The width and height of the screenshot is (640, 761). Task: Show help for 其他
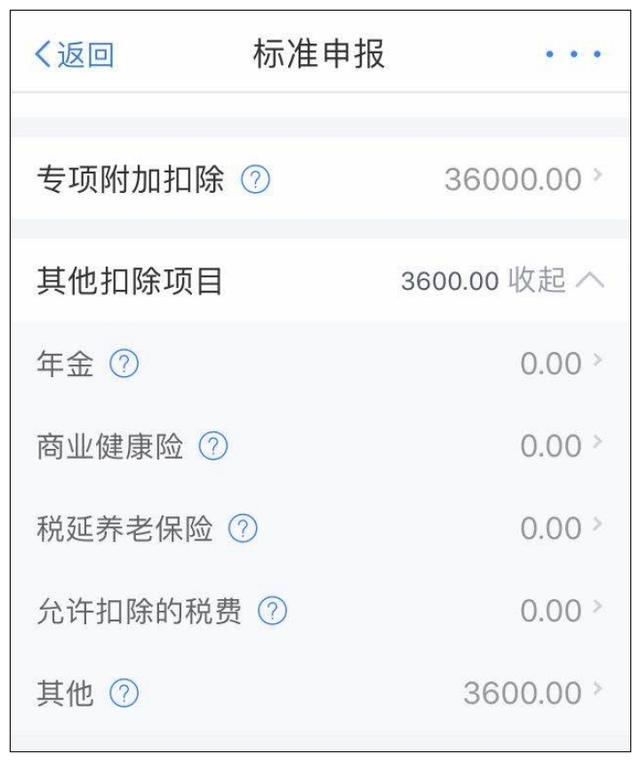[124, 693]
